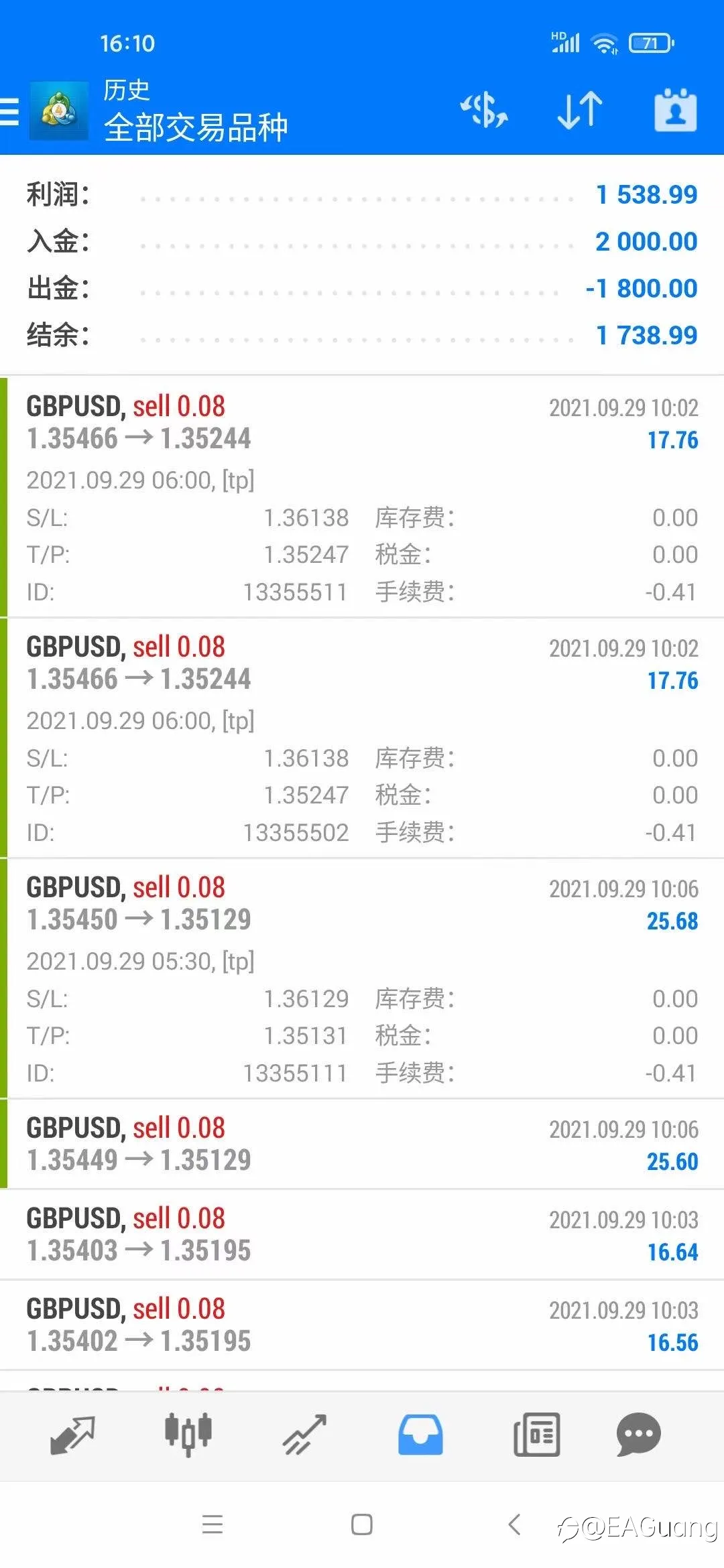Screen dimensions: 724x1568
Task: Switch to the Trade tab
Action: [x=304, y=1435]
